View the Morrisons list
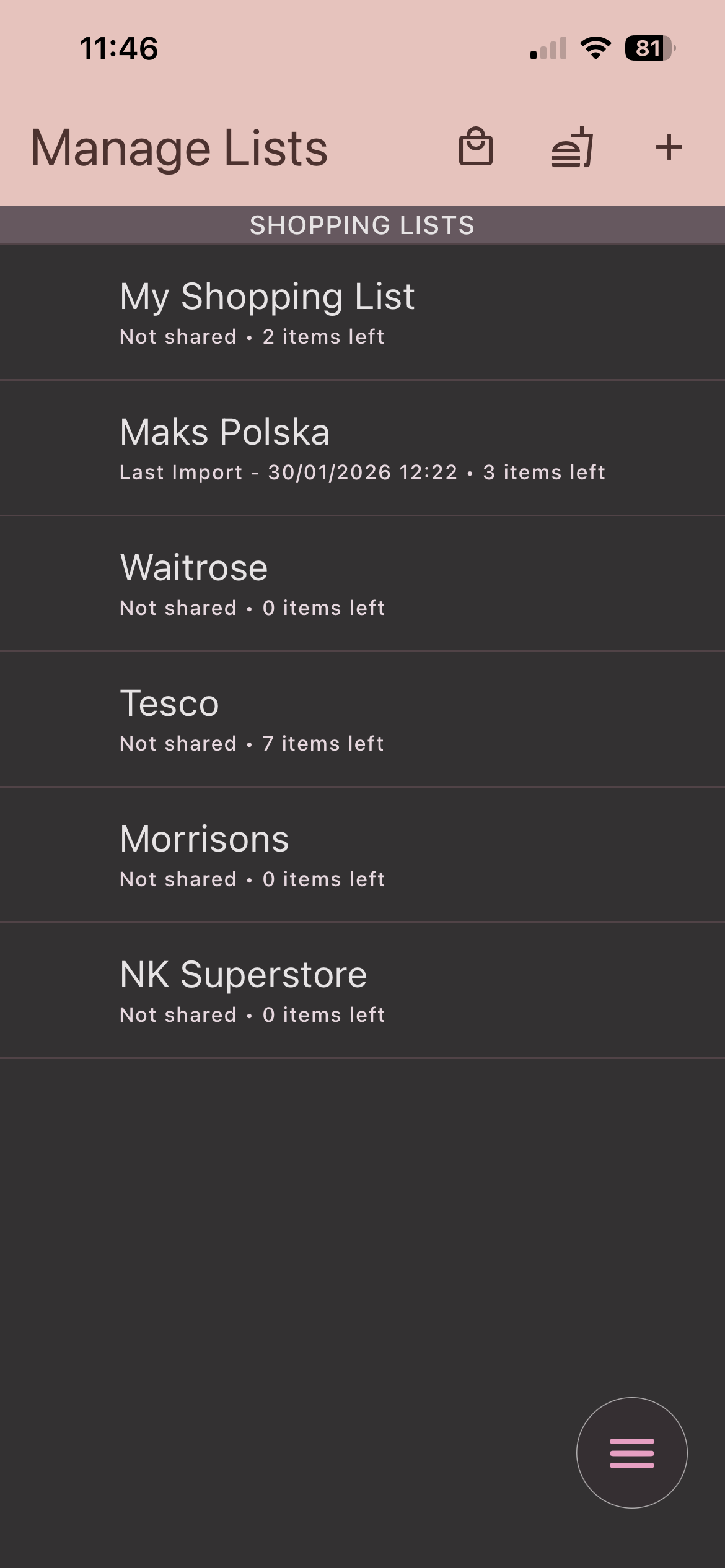 coord(362,855)
